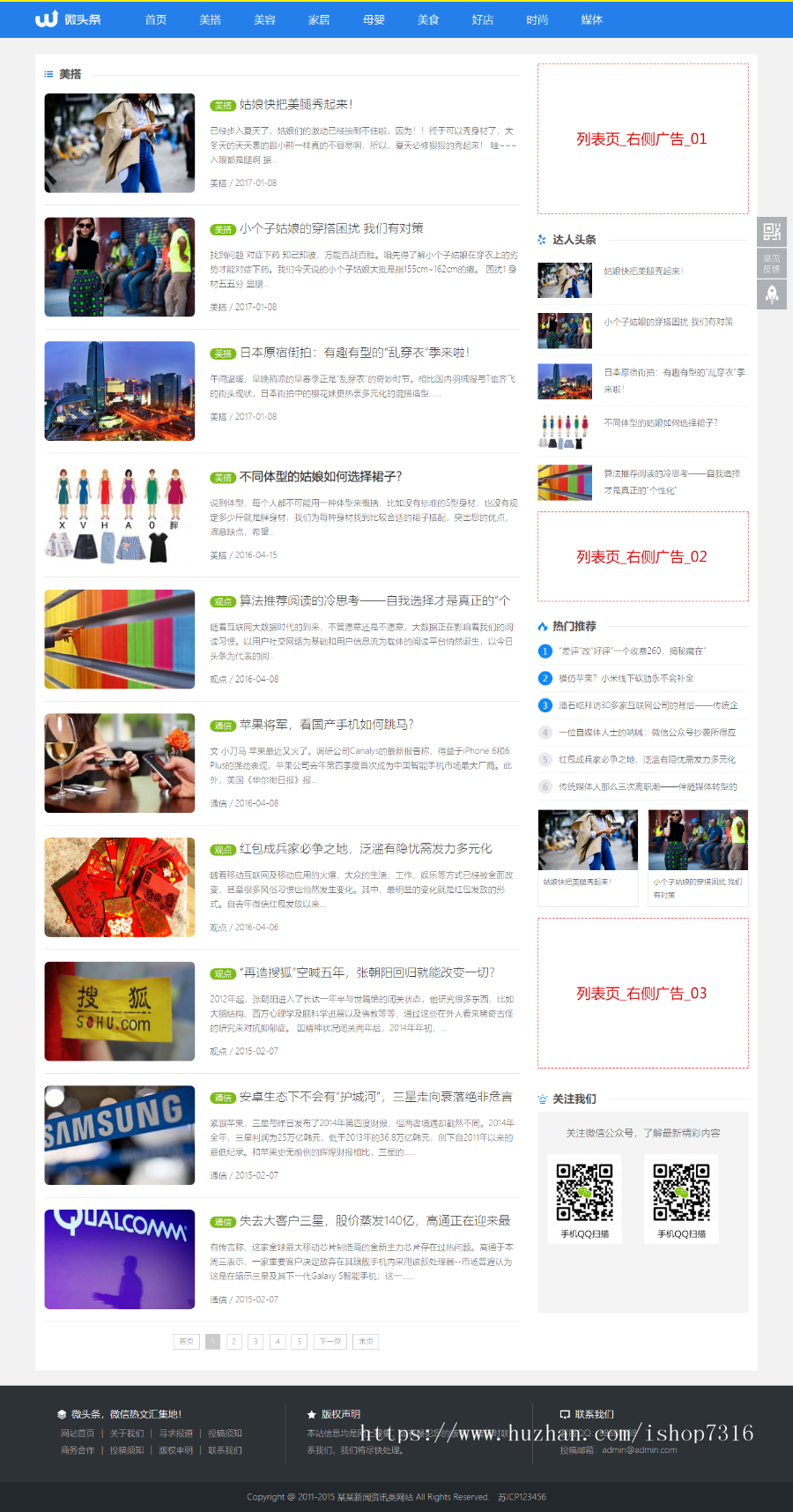
Task: Open the 媒体 menu item
Action: pos(591,19)
